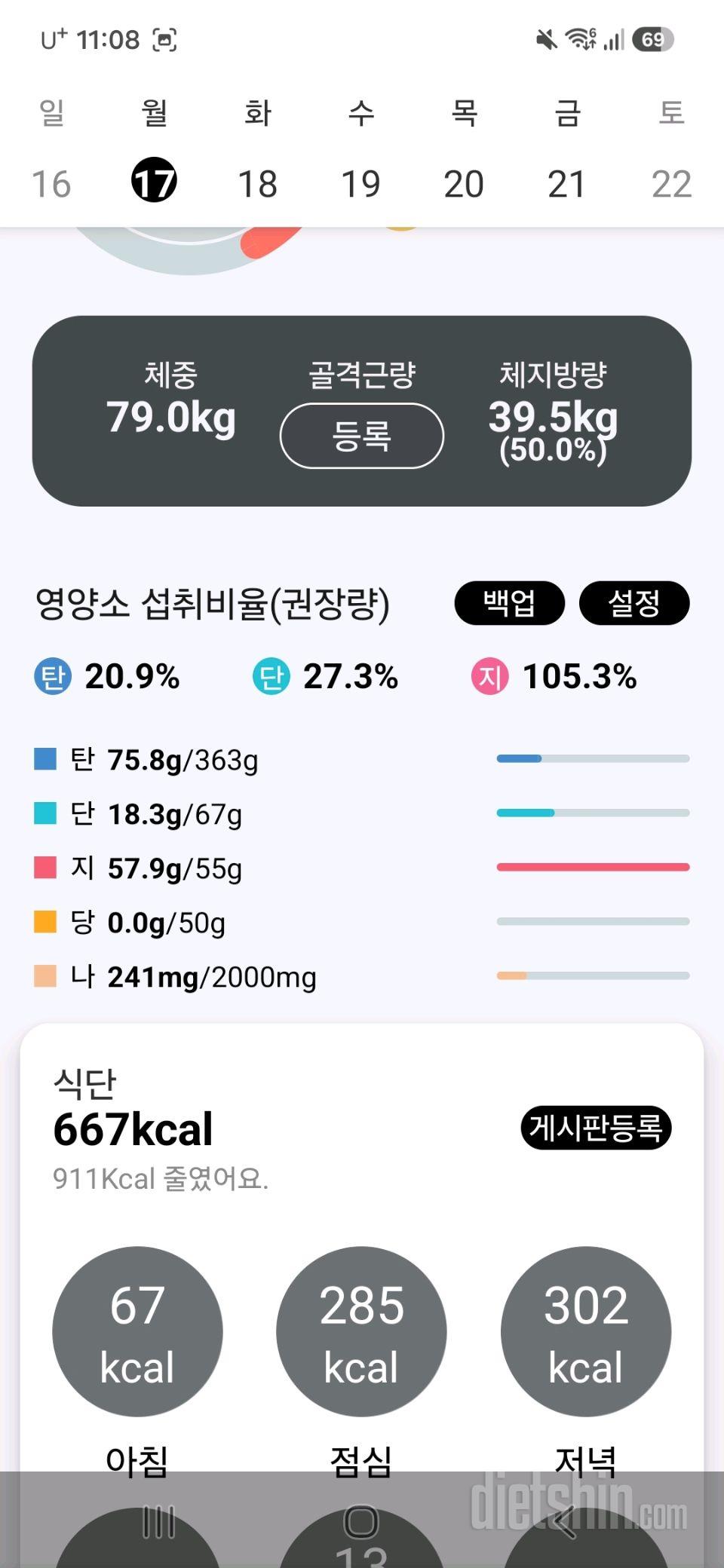
Task: Select Friday the 21st in calendar
Action: [566, 183]
